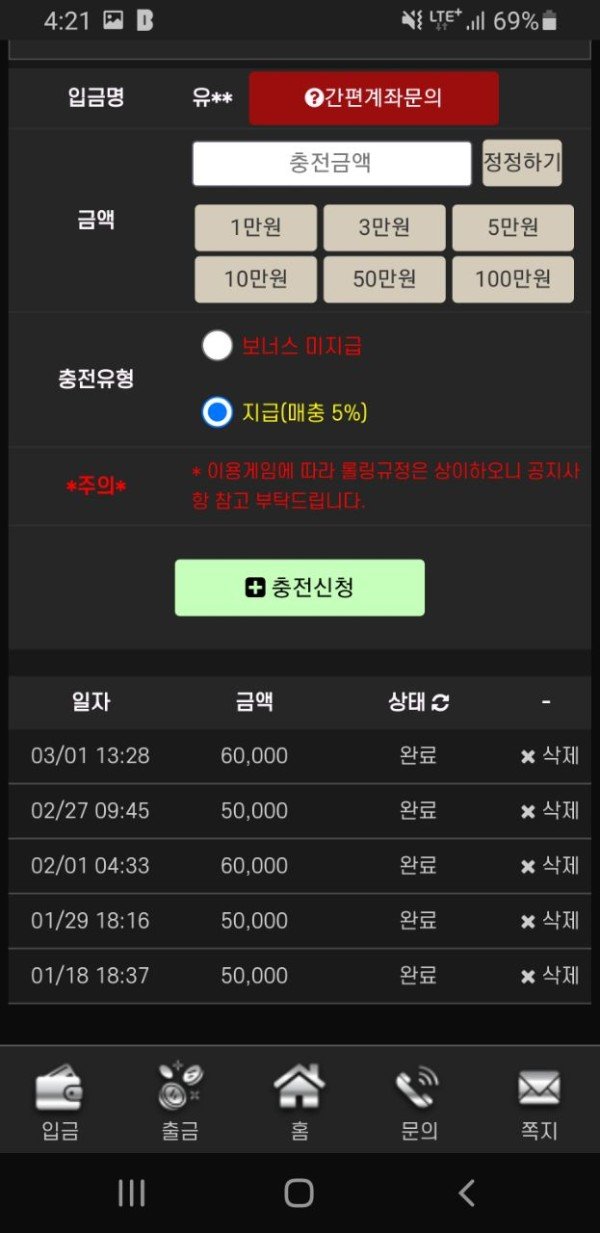Tap the system back button

tap(466, 1193)
